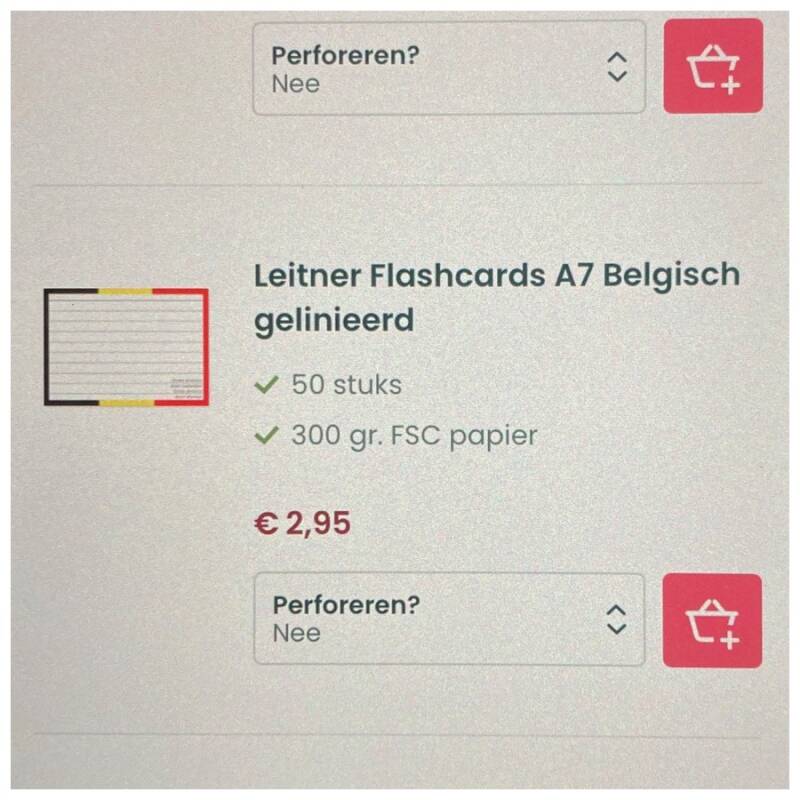Add Leitner Flashcards A7 Belgisch gelinieerd to cart
This screenshot has width=800, height=800.
pyautogui.click(x=712, y=620)
